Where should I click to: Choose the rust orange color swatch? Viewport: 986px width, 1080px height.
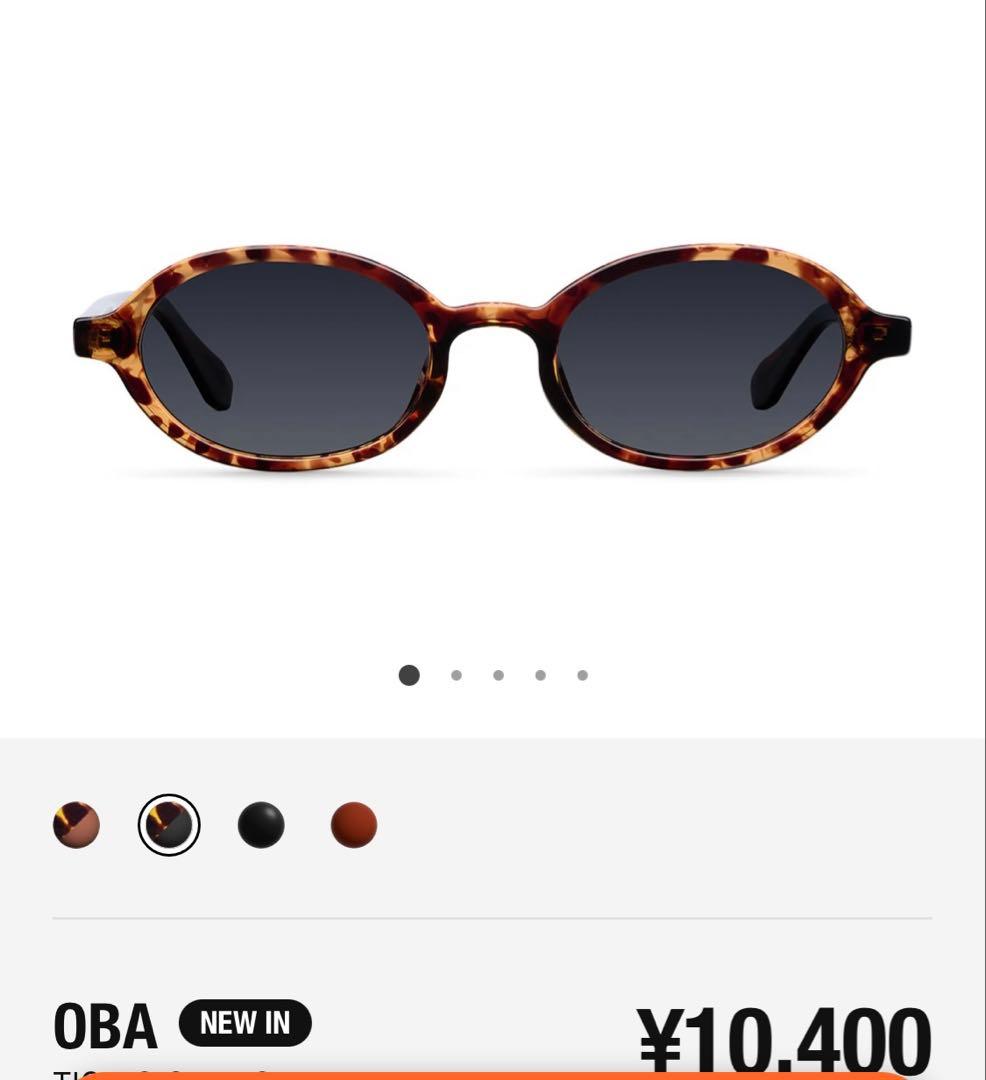pos(354,825)
